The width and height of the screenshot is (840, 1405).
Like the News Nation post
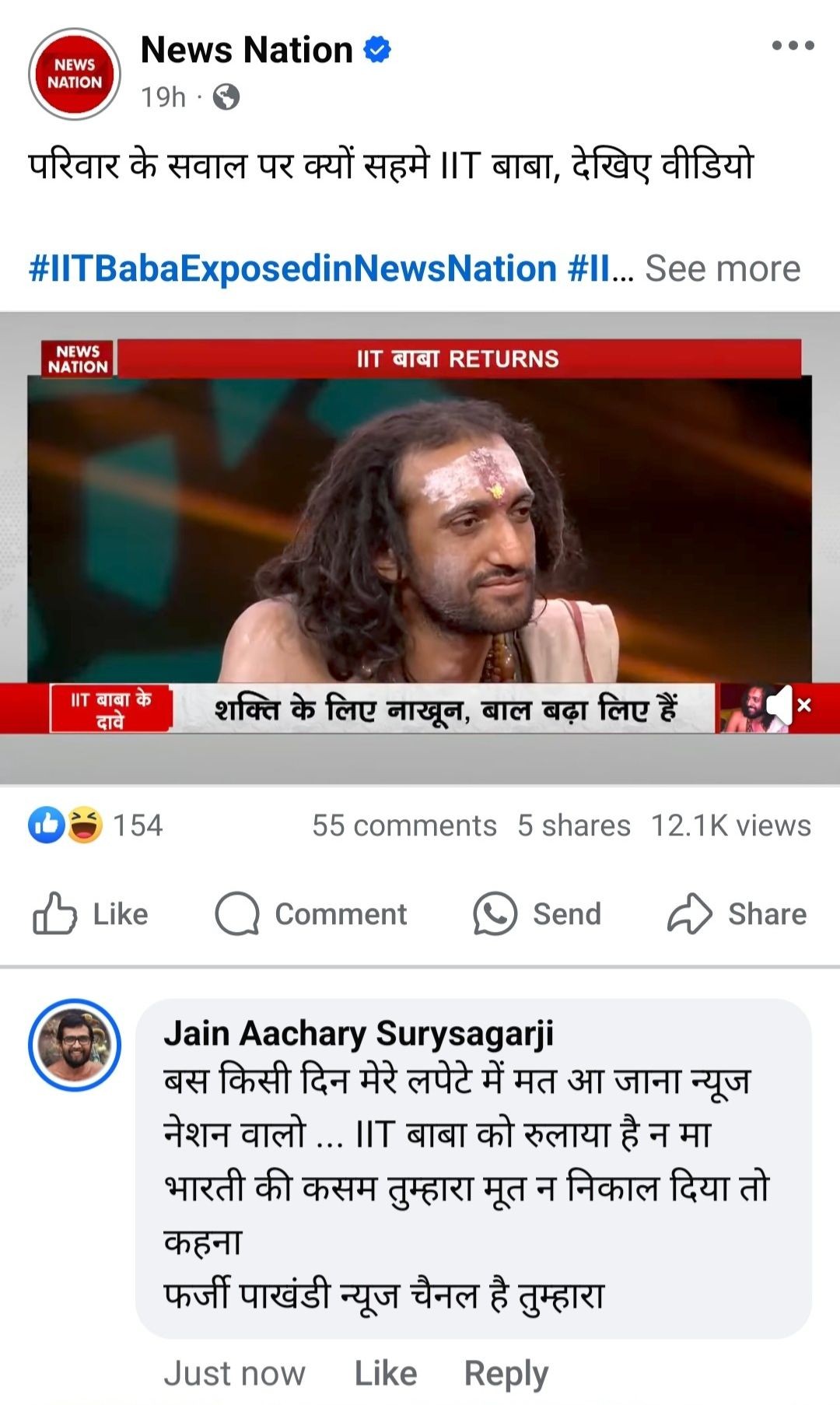pyautogui.click(x=91, y=914)
